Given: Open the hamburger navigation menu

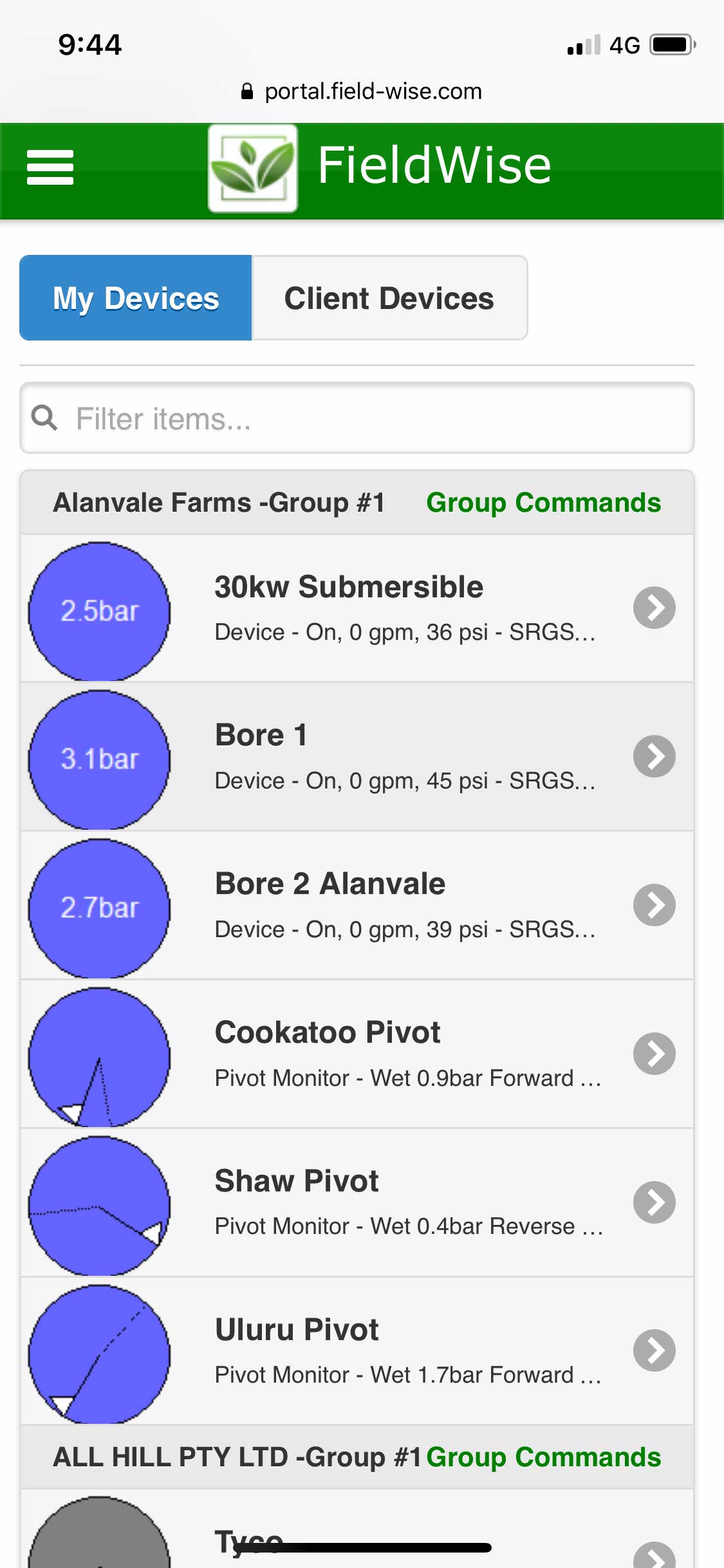Looking at the screenshot, I should [x=50, y=167].
